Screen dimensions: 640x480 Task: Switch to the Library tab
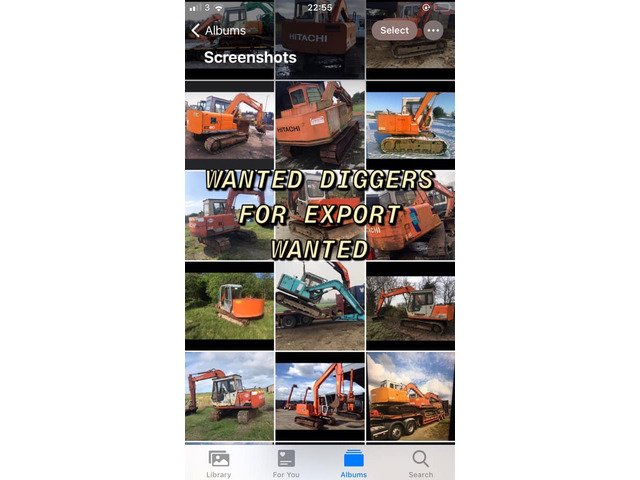point(218,463)
